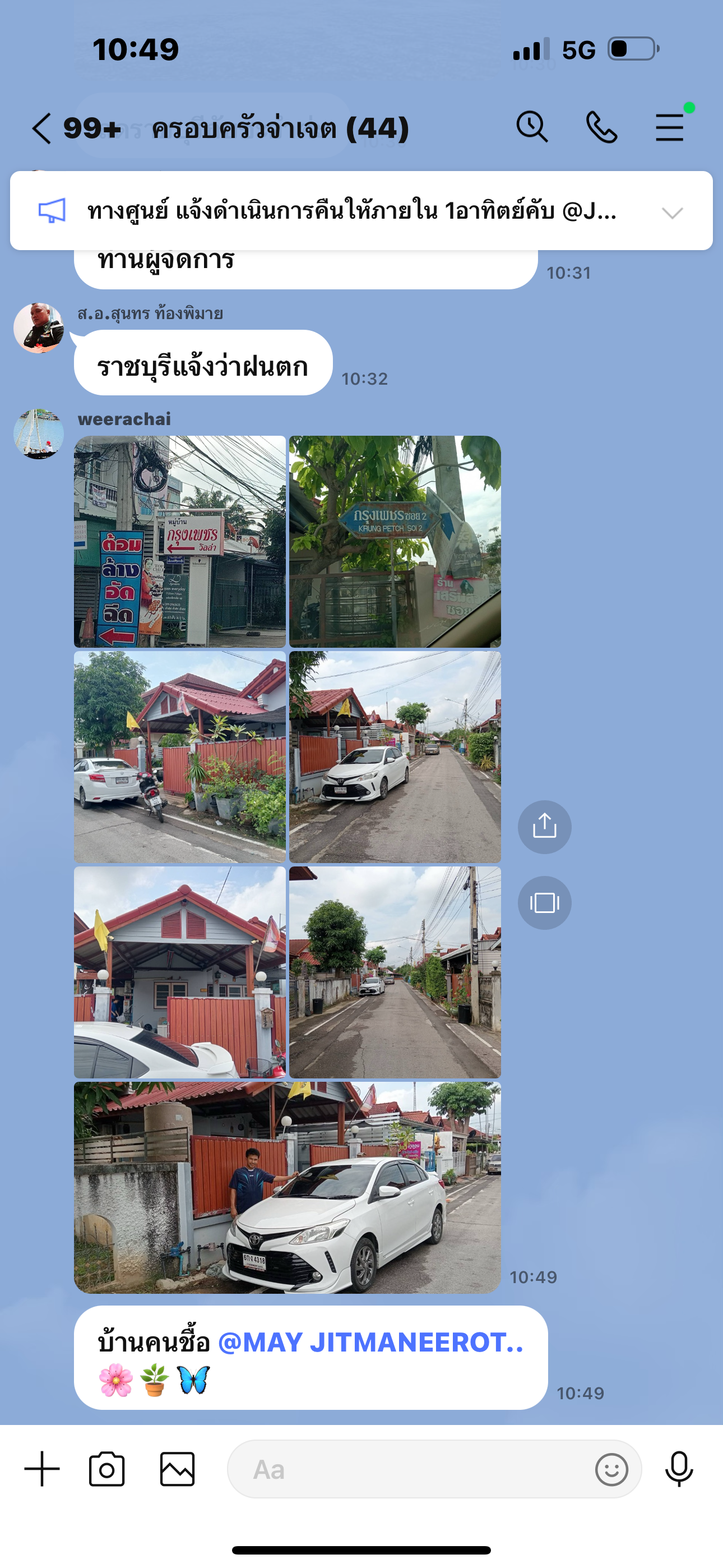Screen dimensions: 723x1568
Task: Open weerachai's profile avatar
Action: pyautogui.click(x=38, y=434)
